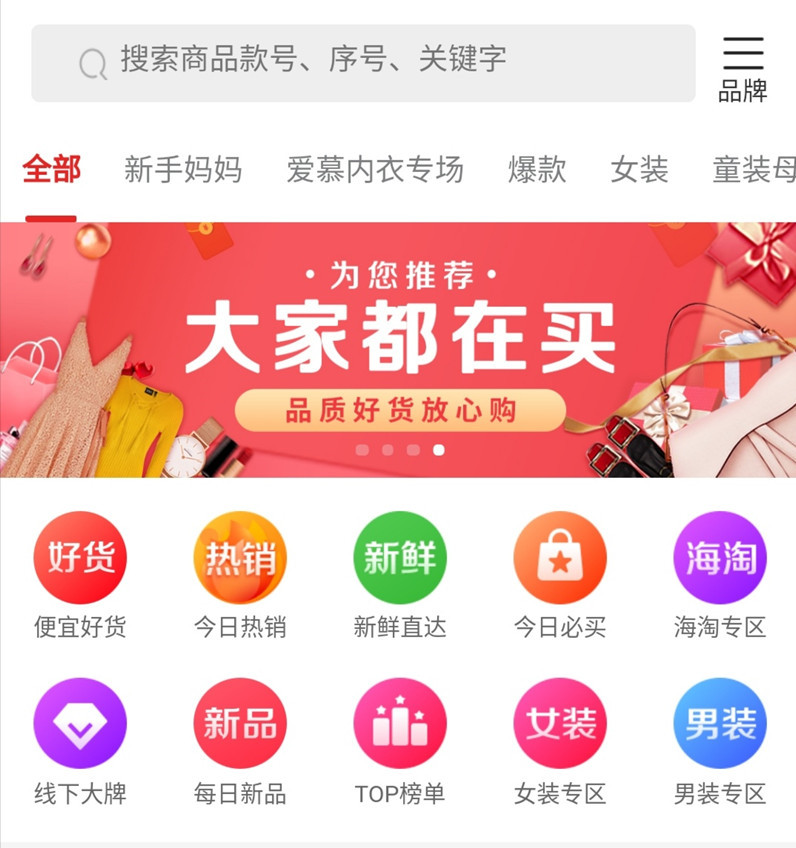The height and width of the screenshot is (848, 796).
Task: Go to 男装专区
Action: 720,741
